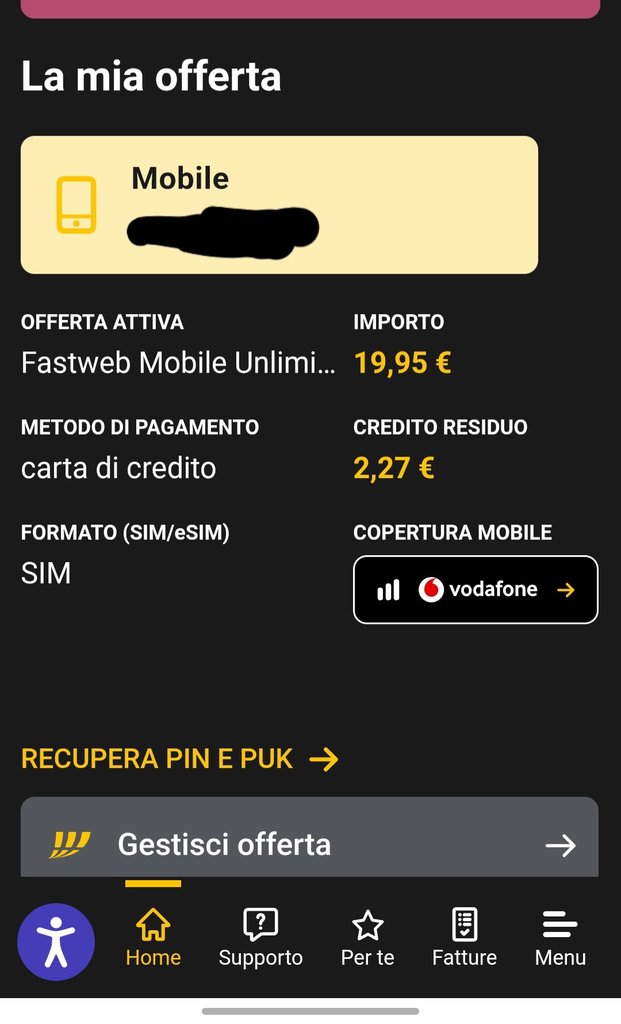Image resolution: width=621 pixels, height=1024 pixels.
Task: Open the accessibility options button
Action: (56, 941)
